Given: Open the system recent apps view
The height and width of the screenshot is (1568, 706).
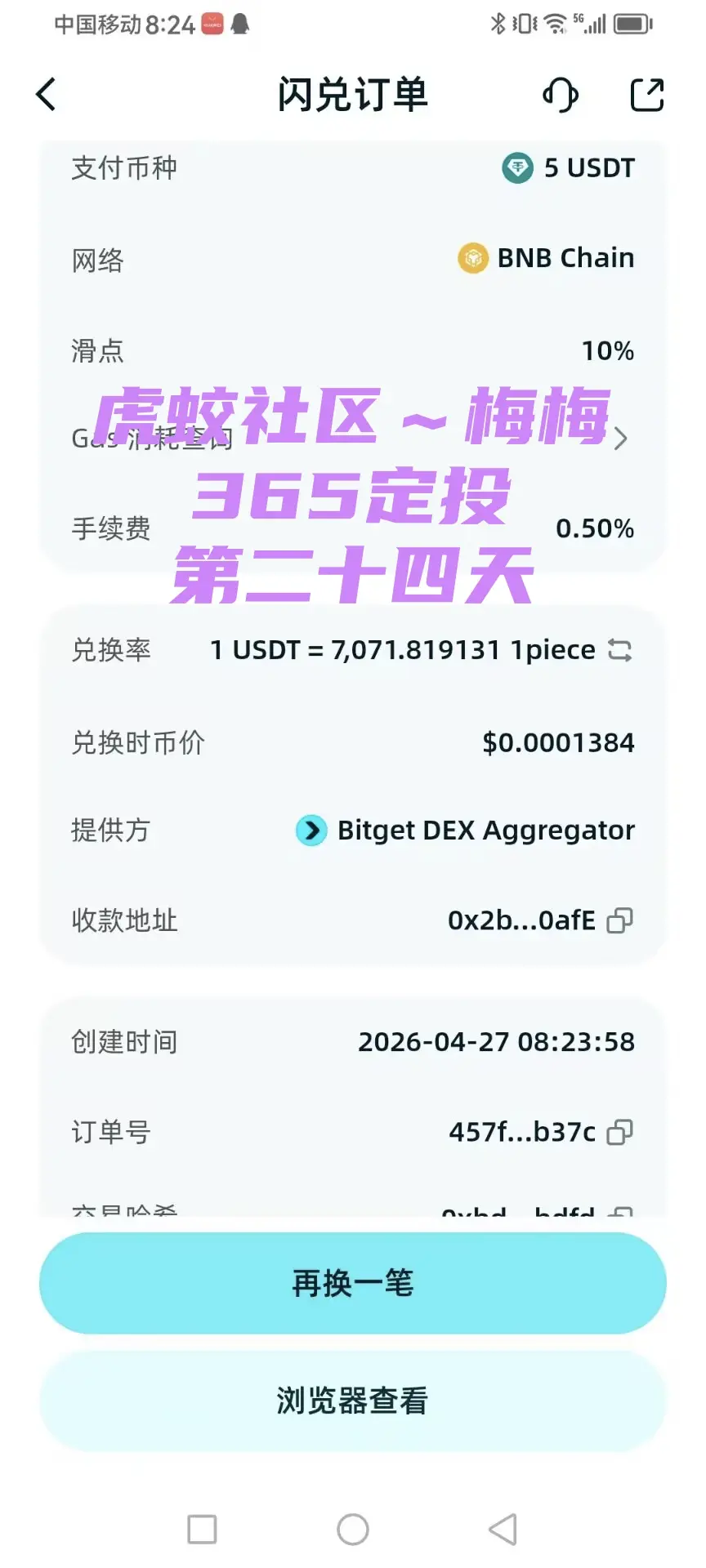Looking at the screenshot, I should (202, 1530).
